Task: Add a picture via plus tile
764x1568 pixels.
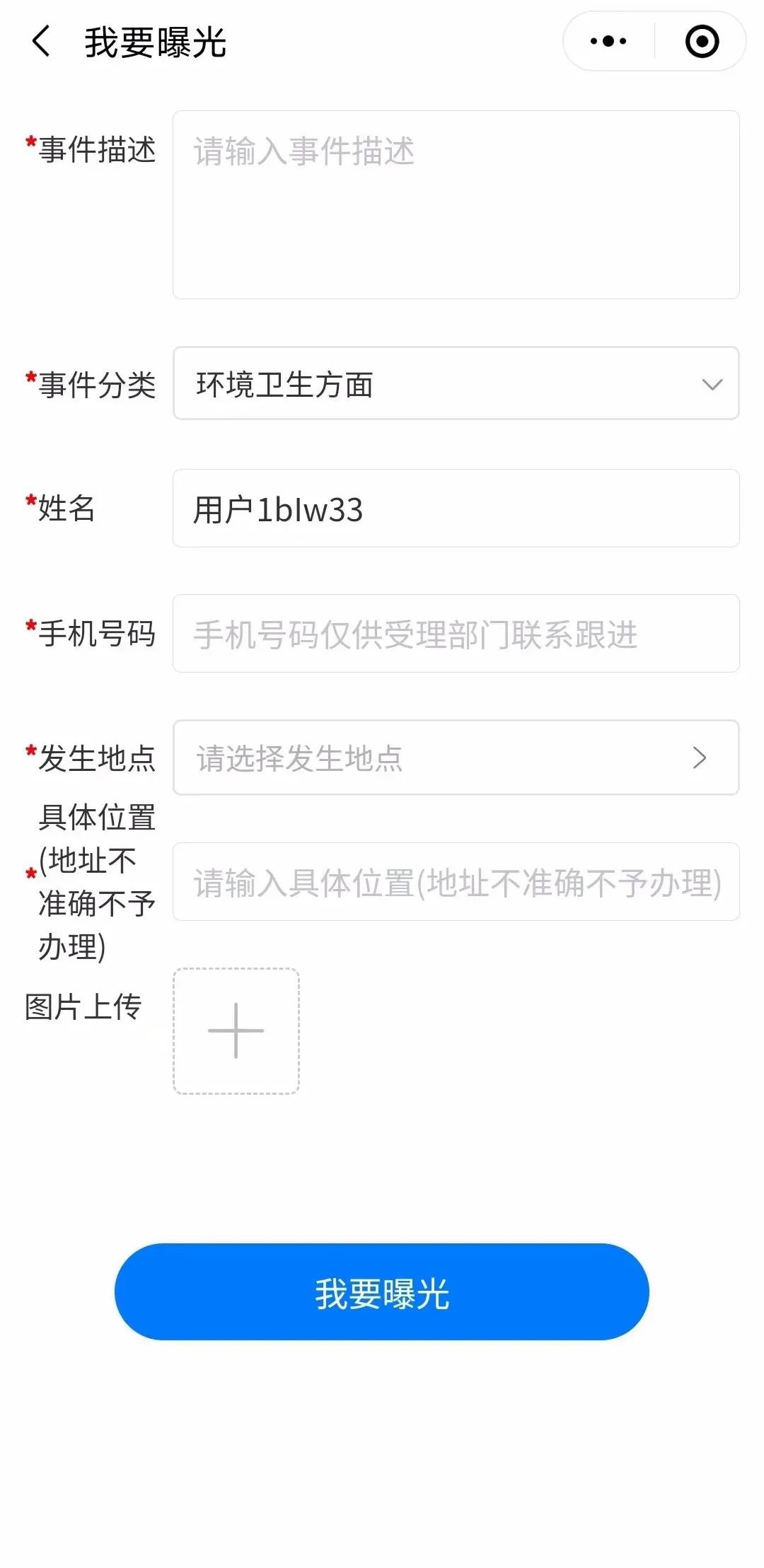Action: (x=236, y=1031)
